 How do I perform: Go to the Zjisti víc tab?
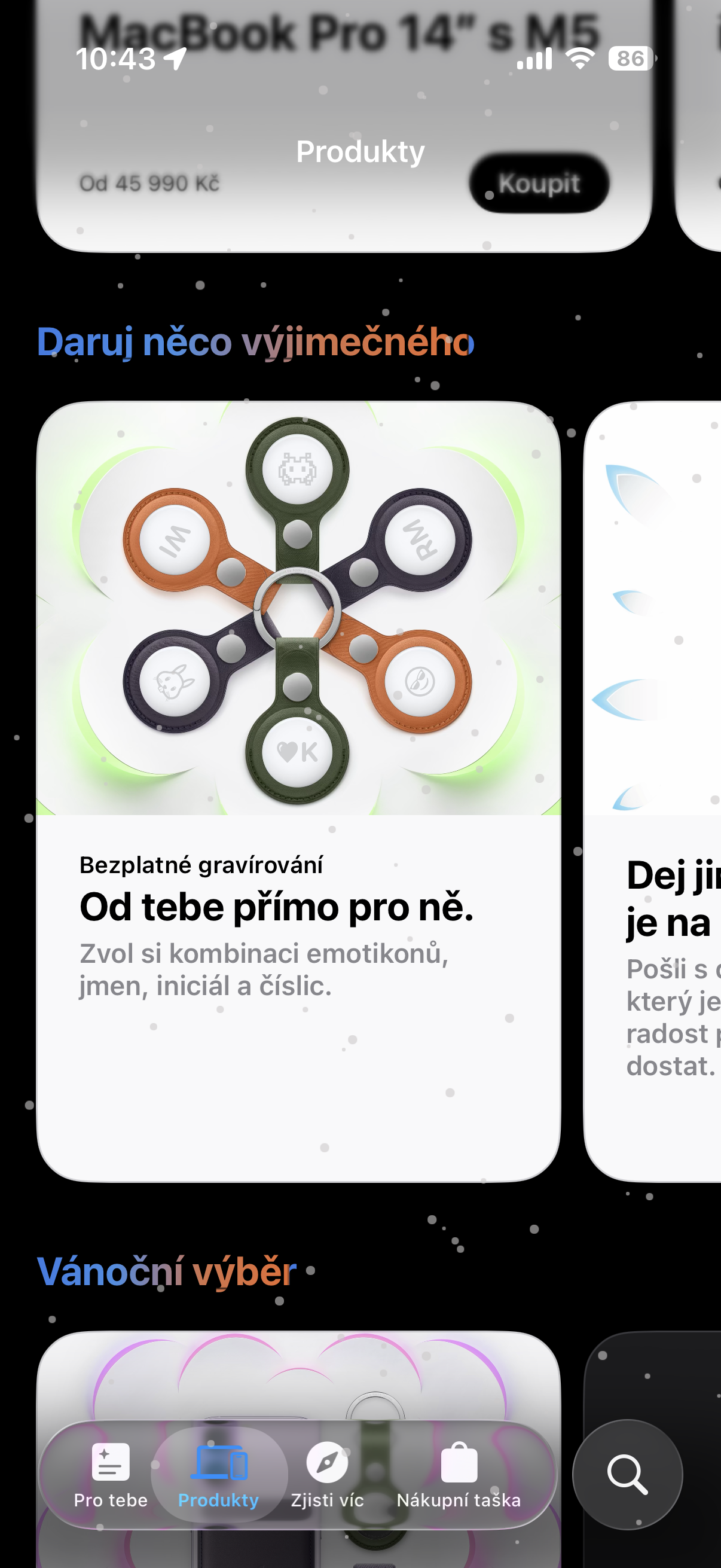pos(327,1475)
